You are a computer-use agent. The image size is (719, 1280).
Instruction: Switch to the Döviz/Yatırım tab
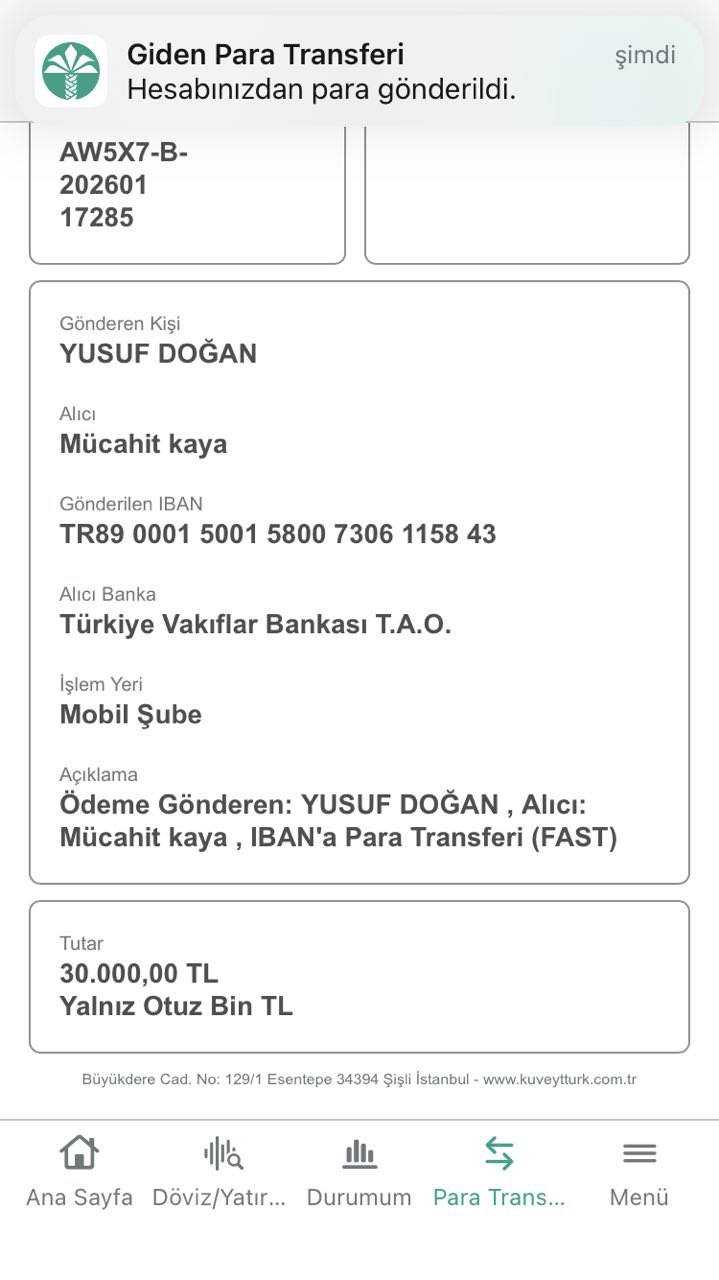[x=220, y=1172]
